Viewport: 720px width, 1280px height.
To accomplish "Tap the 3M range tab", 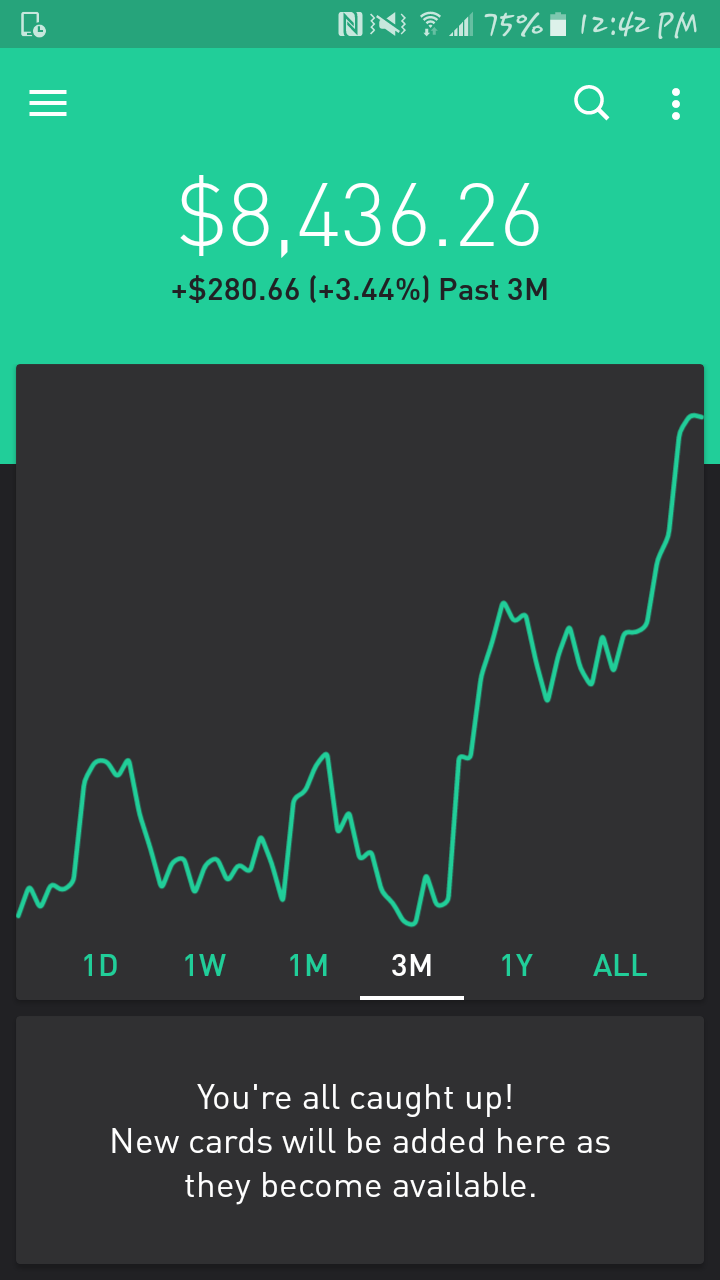I will [x=412, y=965].
